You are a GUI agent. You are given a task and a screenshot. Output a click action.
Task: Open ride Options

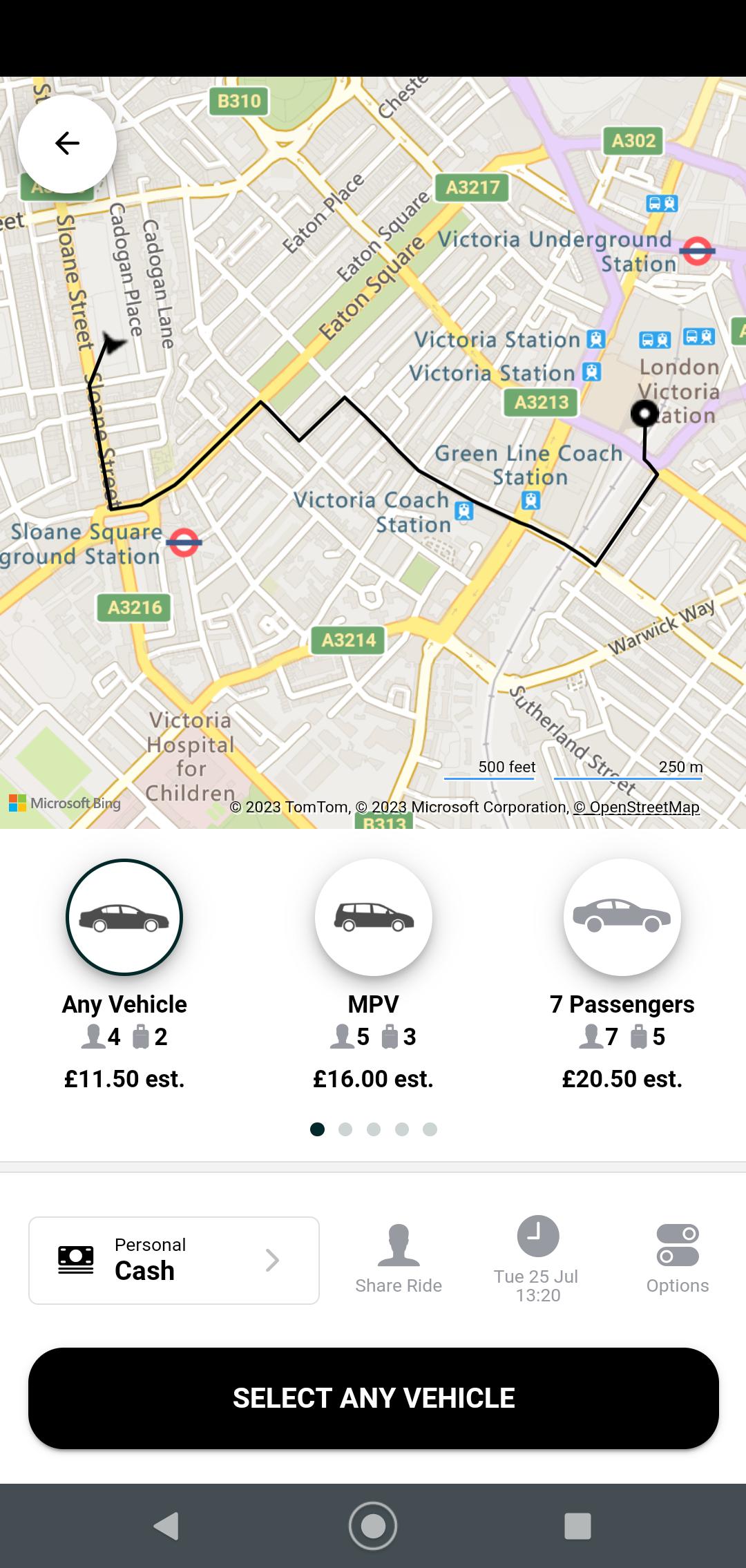678,1259
